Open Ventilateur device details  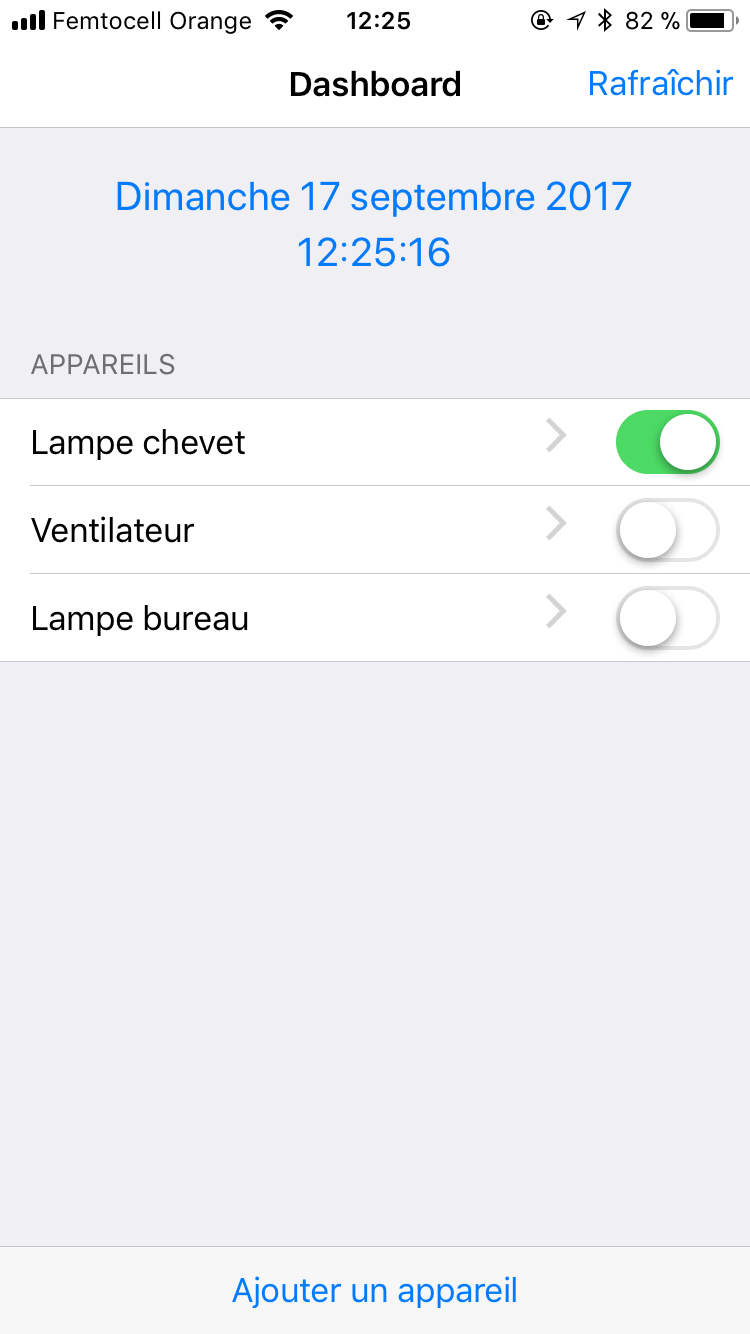tap(300, 530)
